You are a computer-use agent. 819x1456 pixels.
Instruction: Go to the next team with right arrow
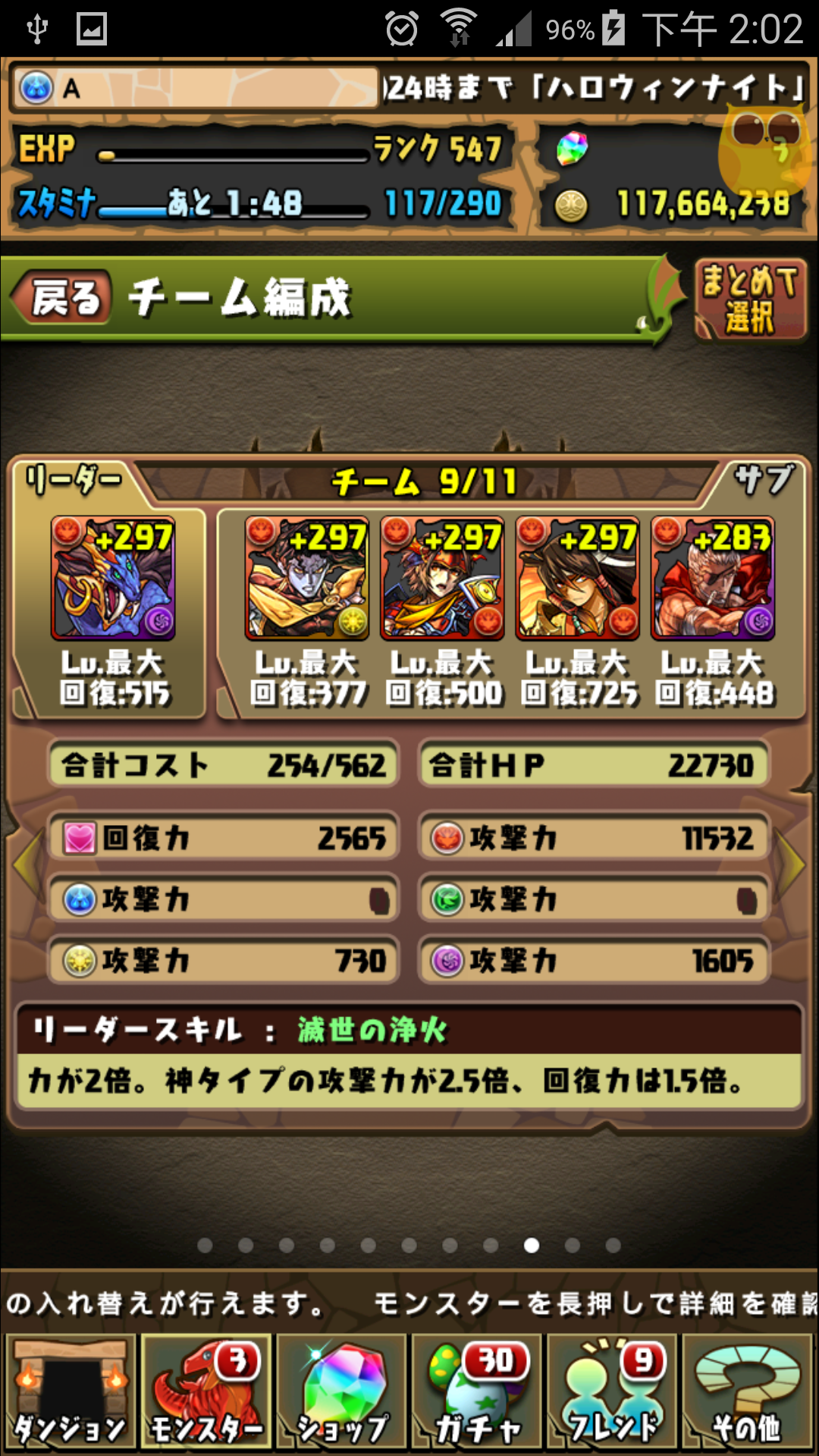coord(792,864)
